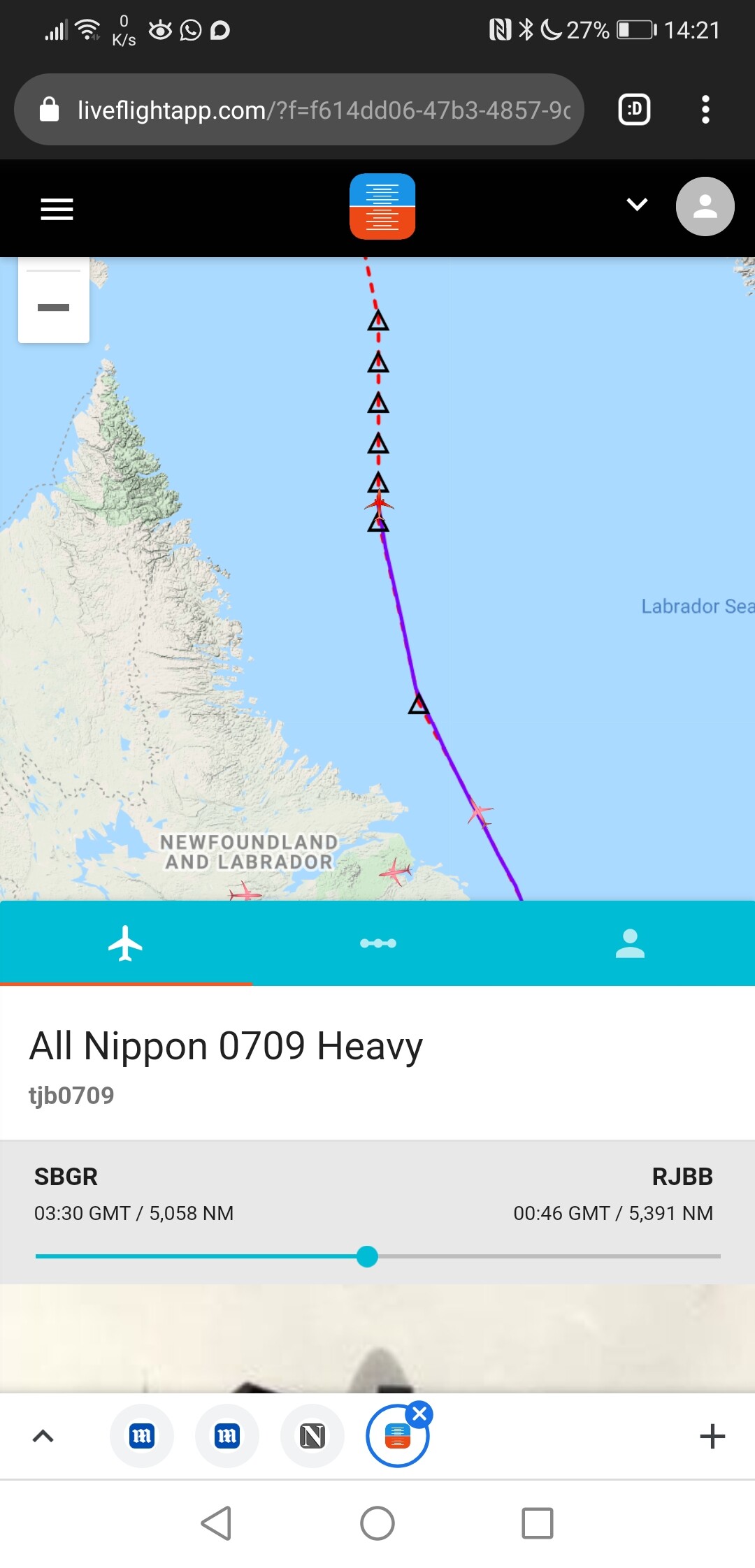The height and width of the screenshot is (1568, 755).
Task: Expand the tab strip with the up chevron
Action: [x=43, y=1437]
